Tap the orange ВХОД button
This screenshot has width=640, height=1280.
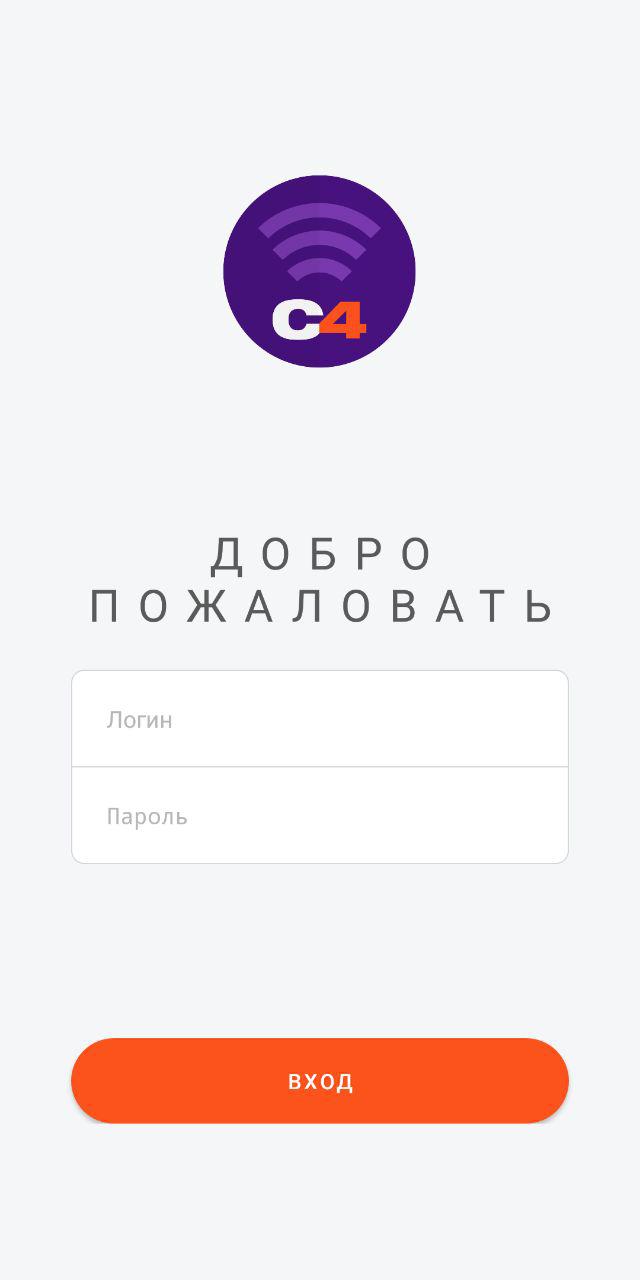pyautogui.click(x=320, y=1080)
